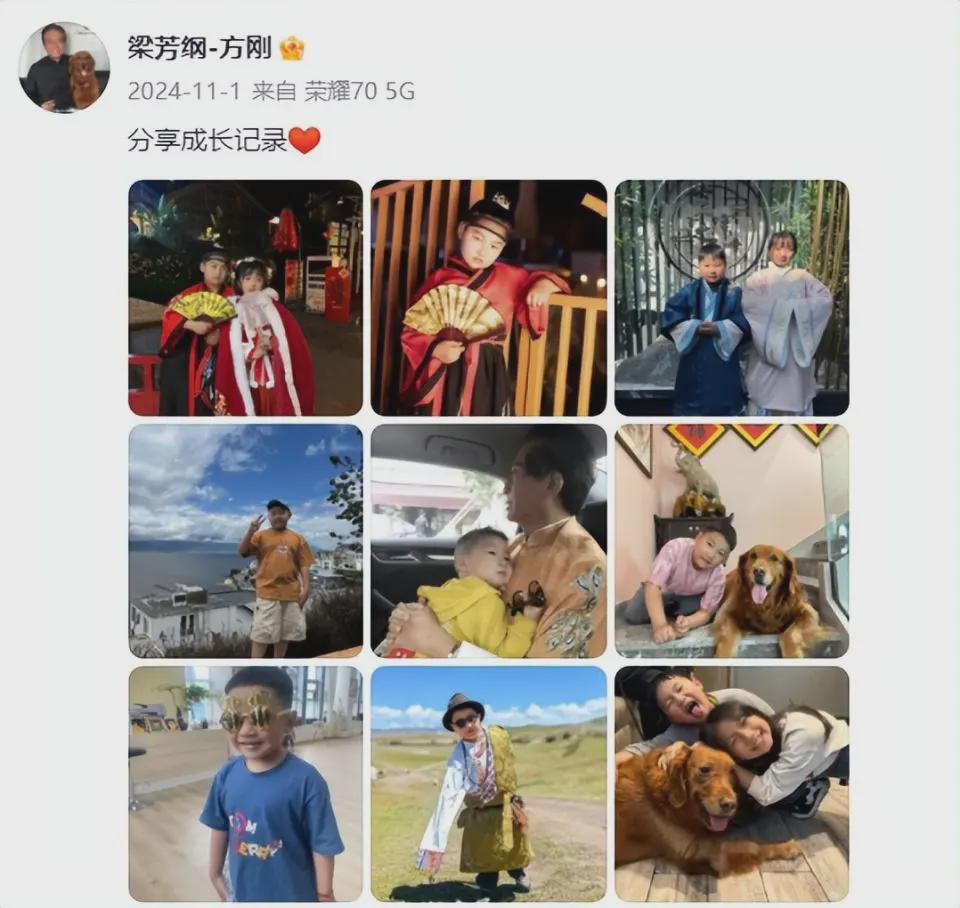960x908 pixels.
Task: Open the poster's profile avatar
Action: (64, 67)
